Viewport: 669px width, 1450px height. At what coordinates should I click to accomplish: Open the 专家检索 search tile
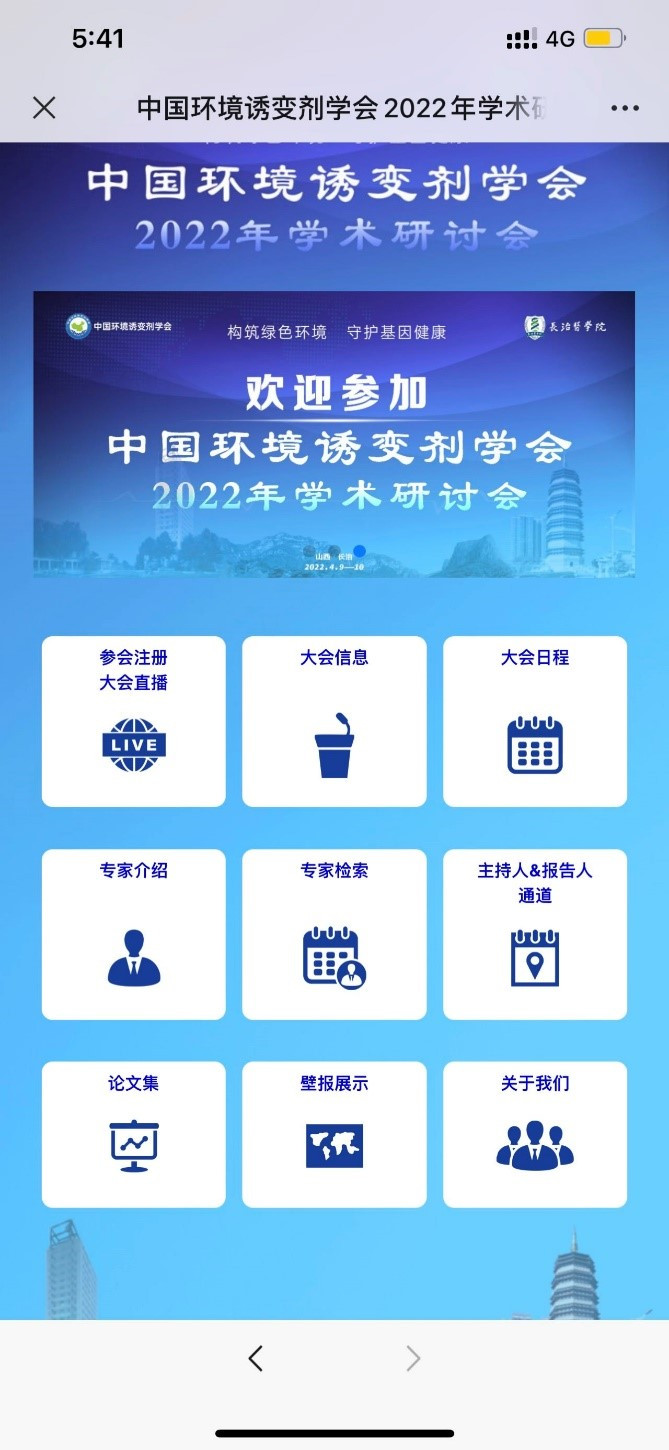pyautogui.click(x=334, y=934)
